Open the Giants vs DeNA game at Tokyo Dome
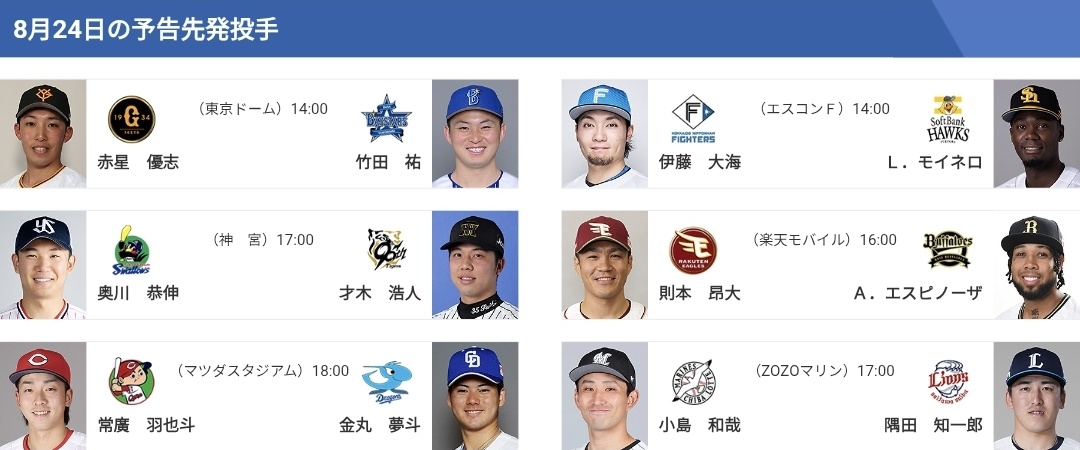 click(260, 134)
